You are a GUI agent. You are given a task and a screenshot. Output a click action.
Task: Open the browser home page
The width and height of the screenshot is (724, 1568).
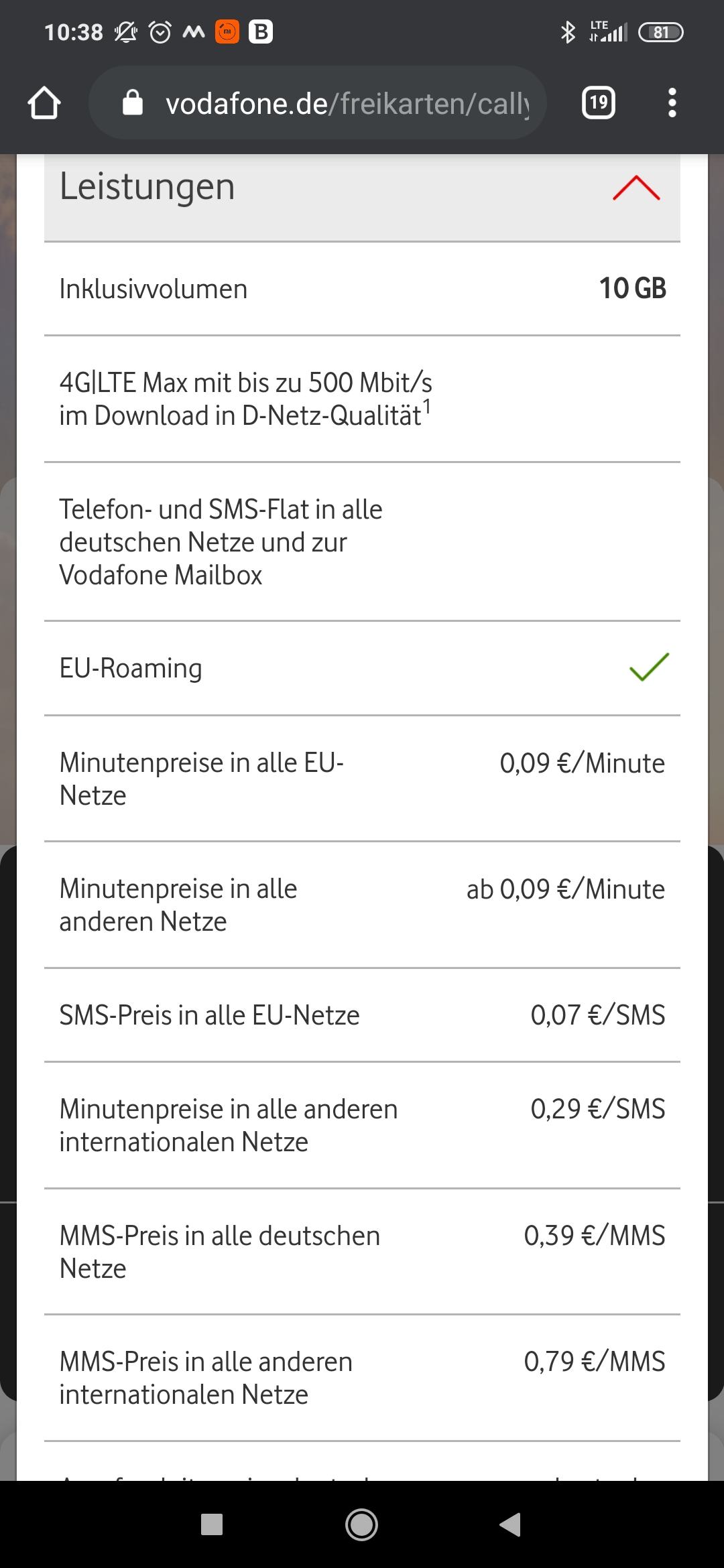pos(44,103)
